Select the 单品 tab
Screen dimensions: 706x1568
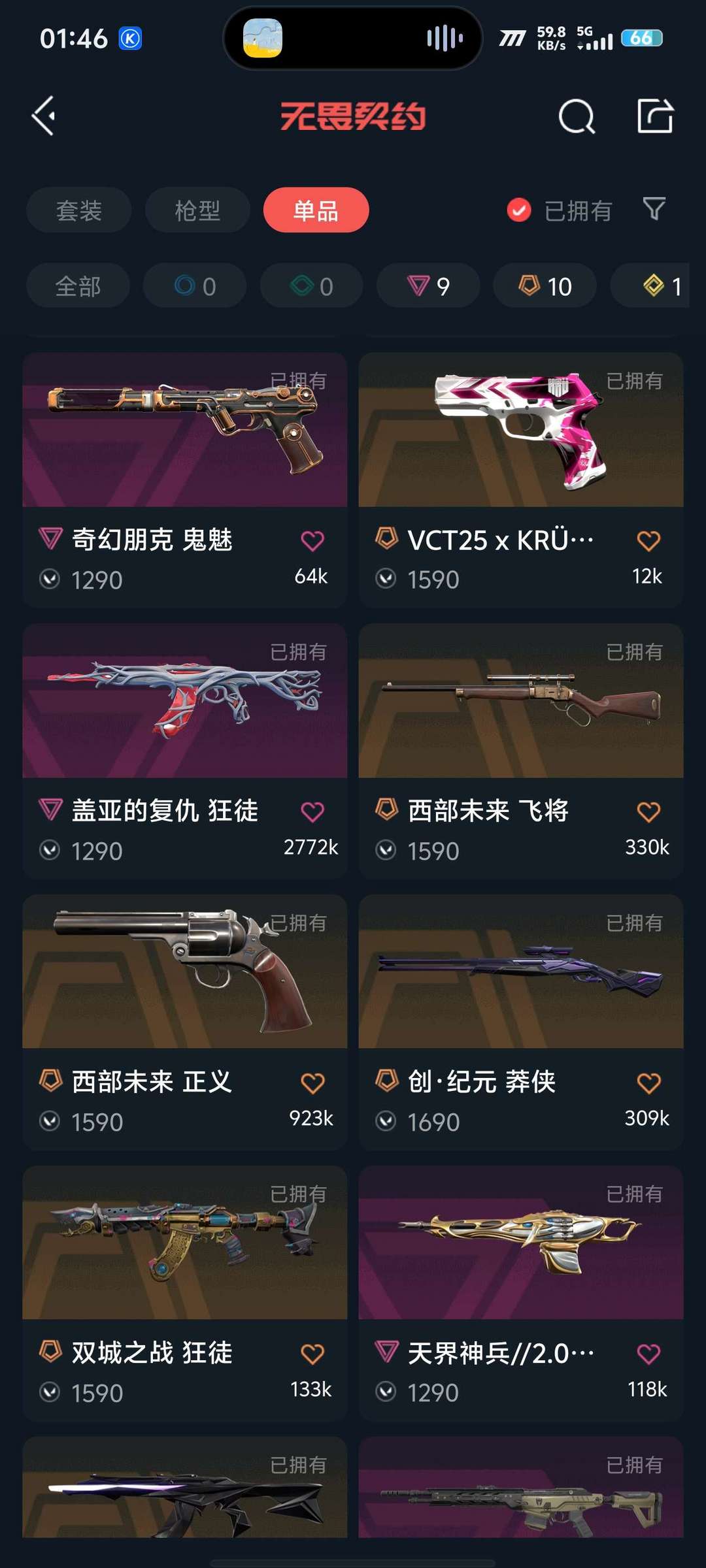click(316, 210)
